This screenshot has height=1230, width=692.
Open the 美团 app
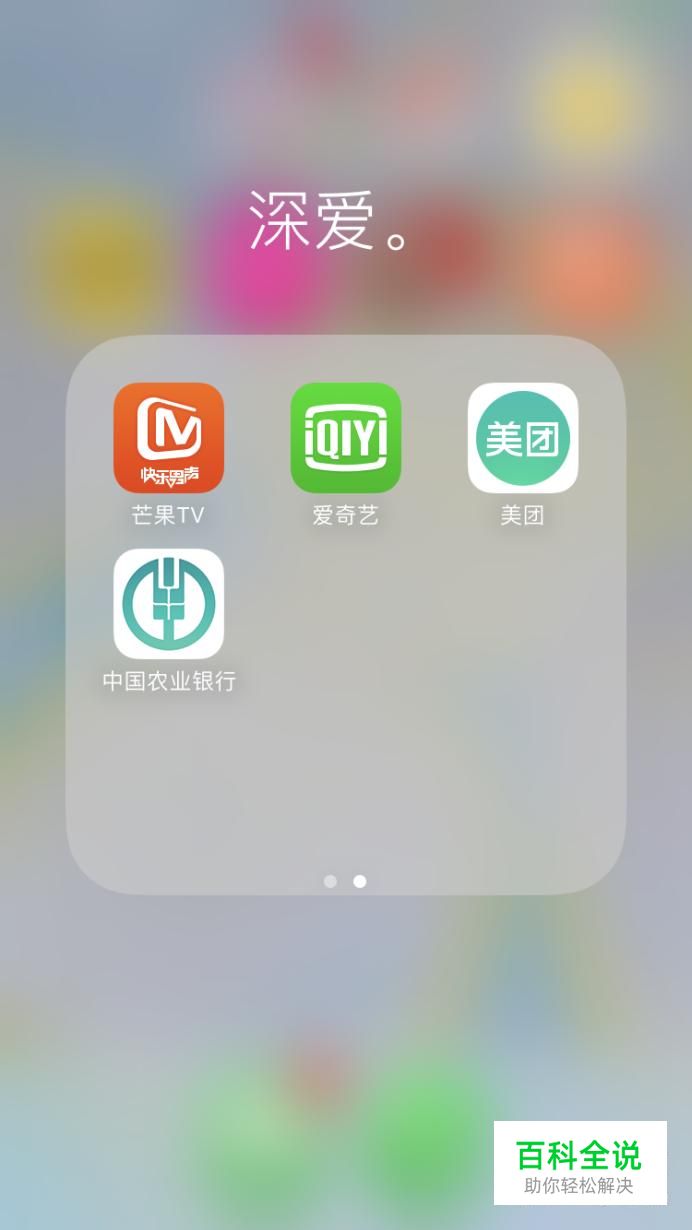[523, 438]
